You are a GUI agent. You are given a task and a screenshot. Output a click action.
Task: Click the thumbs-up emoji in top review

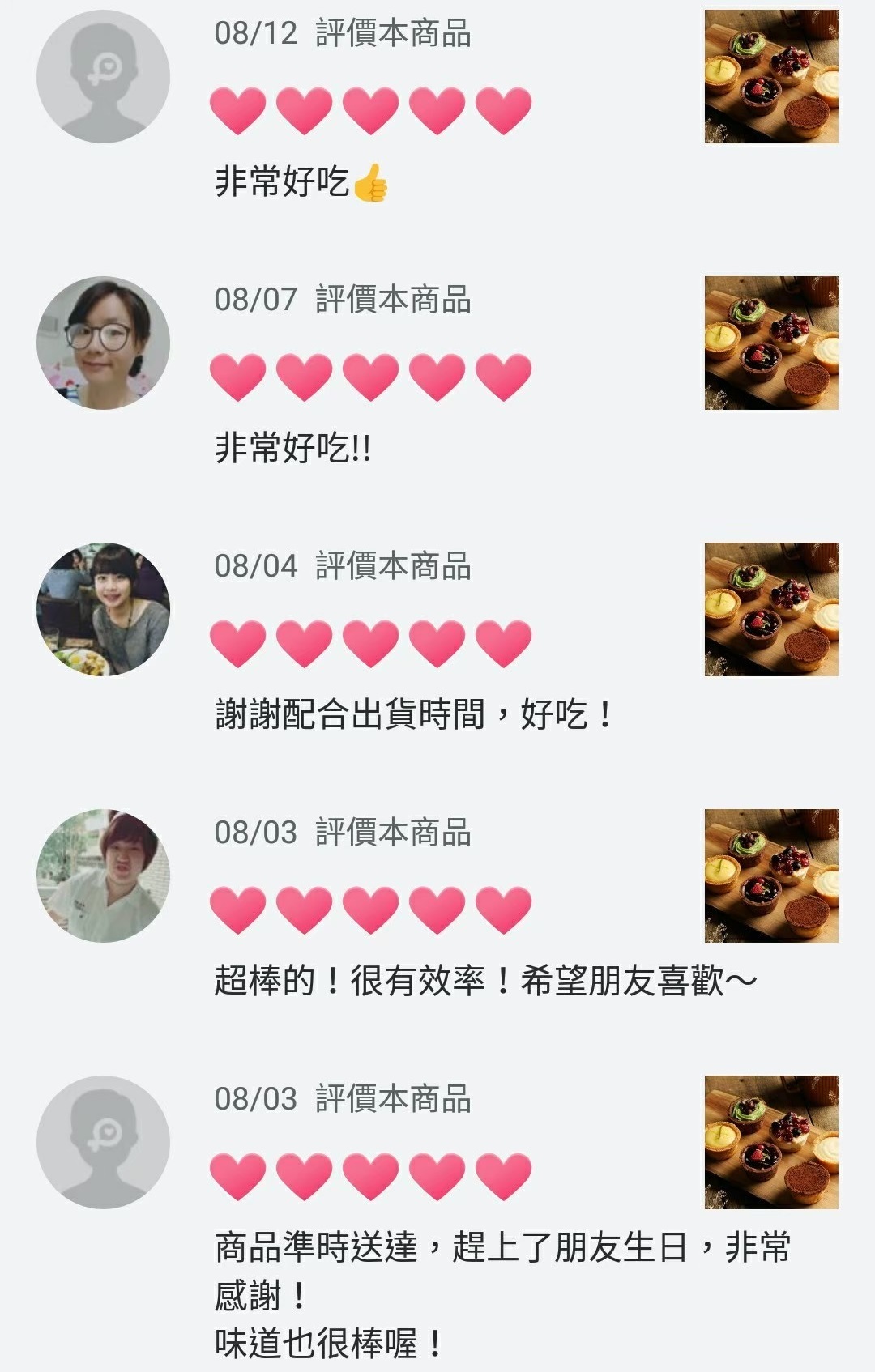coord(375,184)
